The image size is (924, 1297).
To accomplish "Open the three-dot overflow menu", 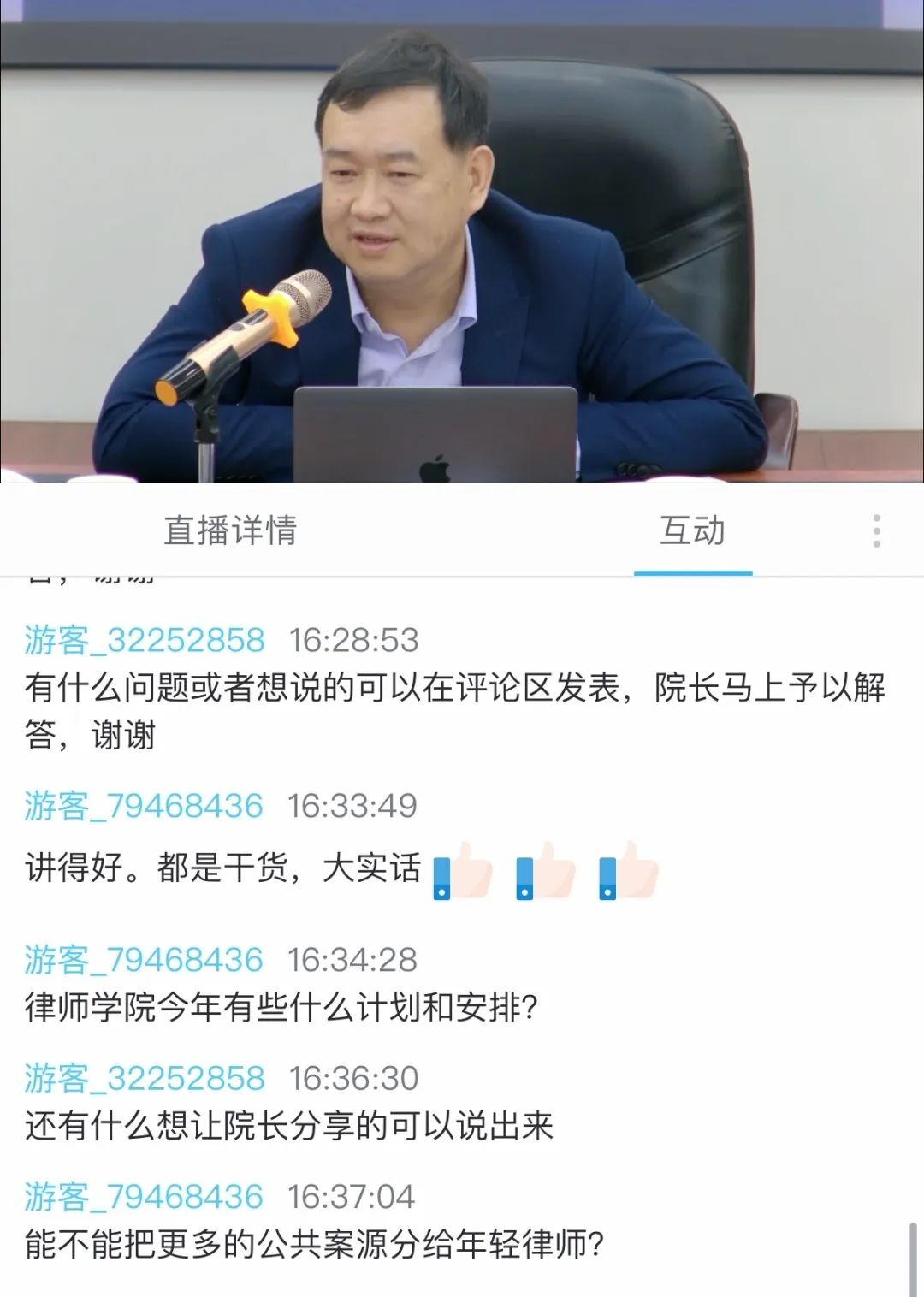I will point(876,530).
